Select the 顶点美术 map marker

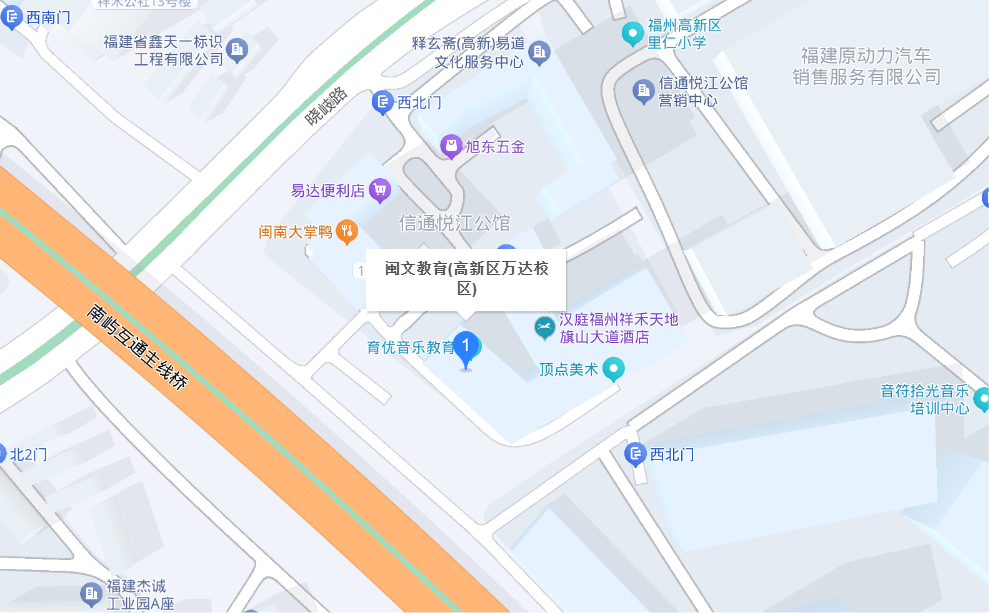point(614,370)
